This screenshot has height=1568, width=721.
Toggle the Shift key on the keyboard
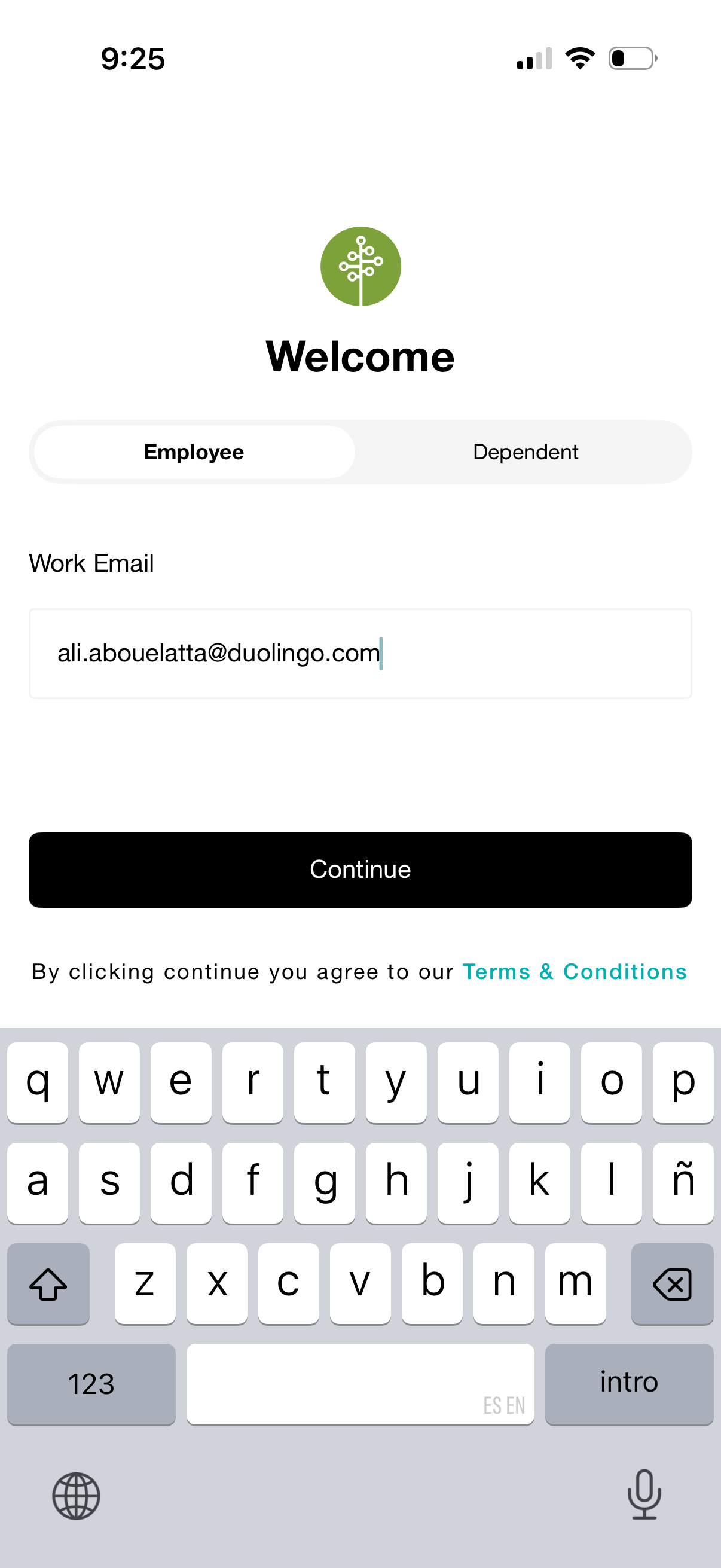48,1285
